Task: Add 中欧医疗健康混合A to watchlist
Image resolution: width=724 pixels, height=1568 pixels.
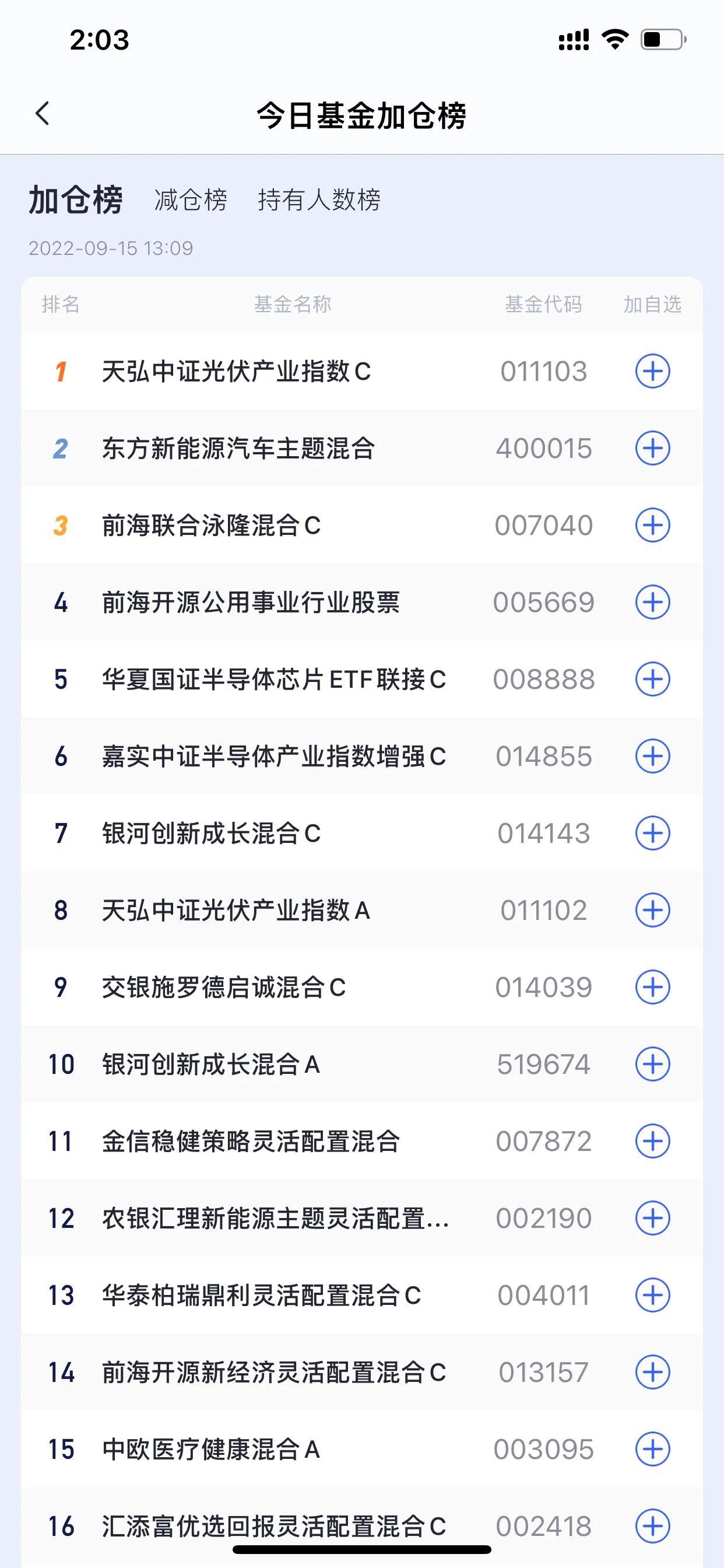Action: (x=652, y=1450)
